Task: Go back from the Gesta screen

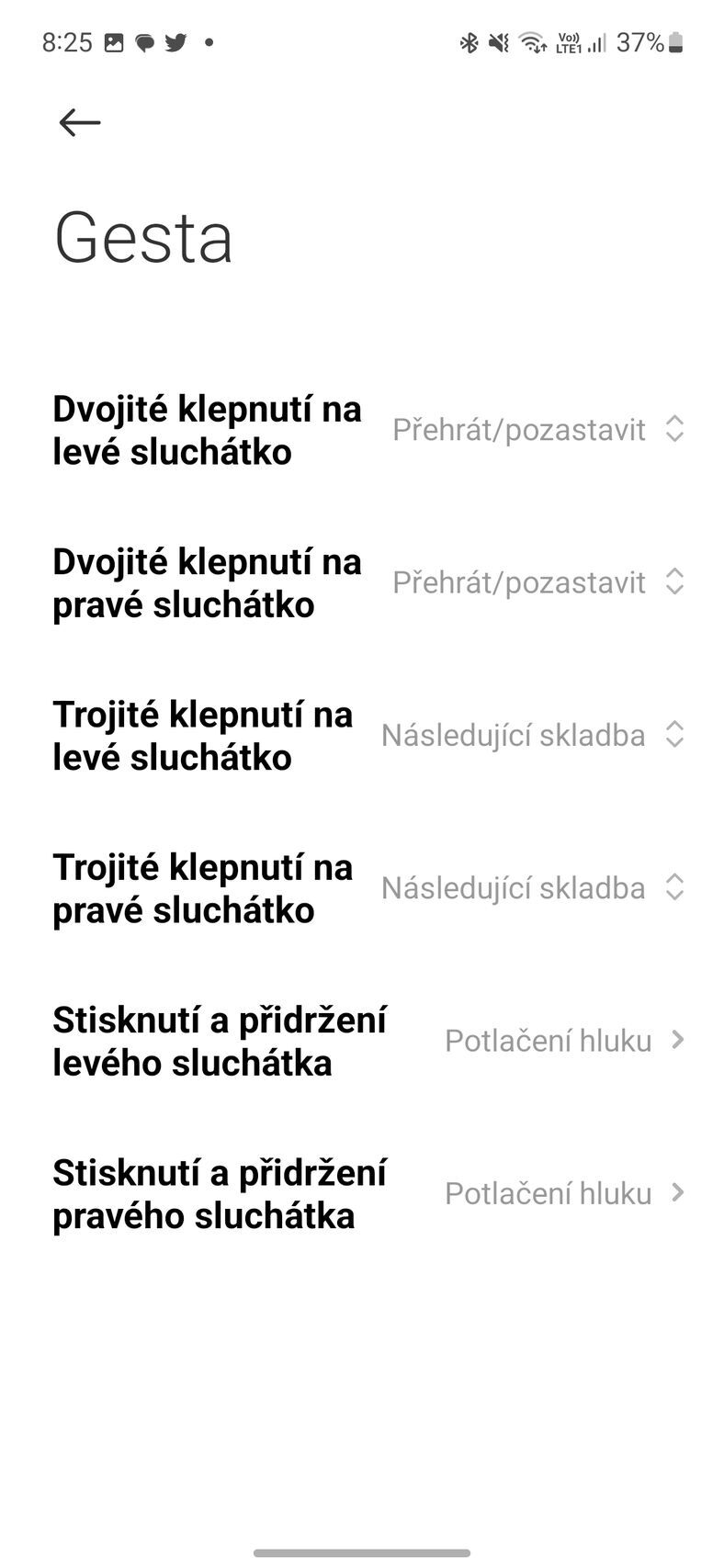Action: click(x=79, y=122)
